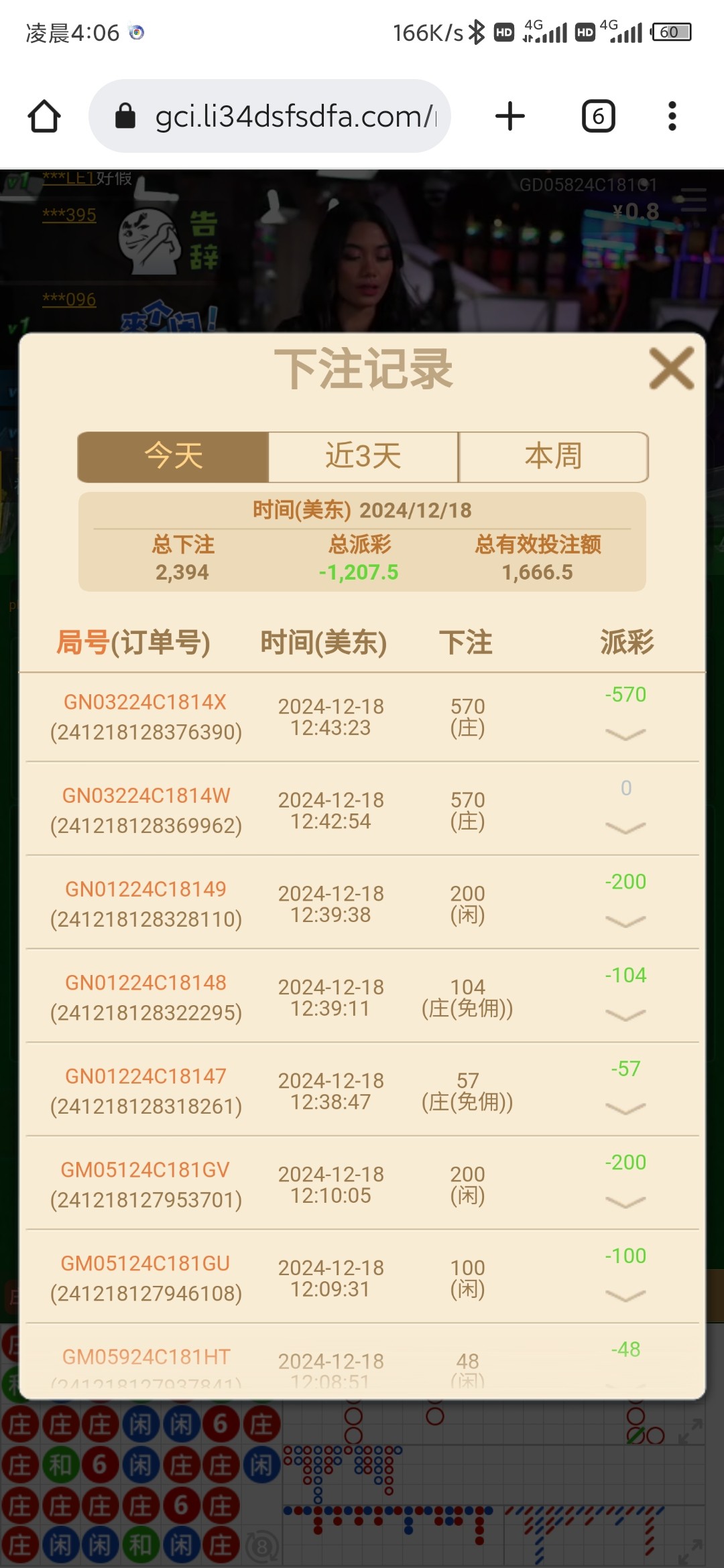This screenshot has height=1568, width=724.
Task: Open a new browser tab
Action: [x=510, y=116]
